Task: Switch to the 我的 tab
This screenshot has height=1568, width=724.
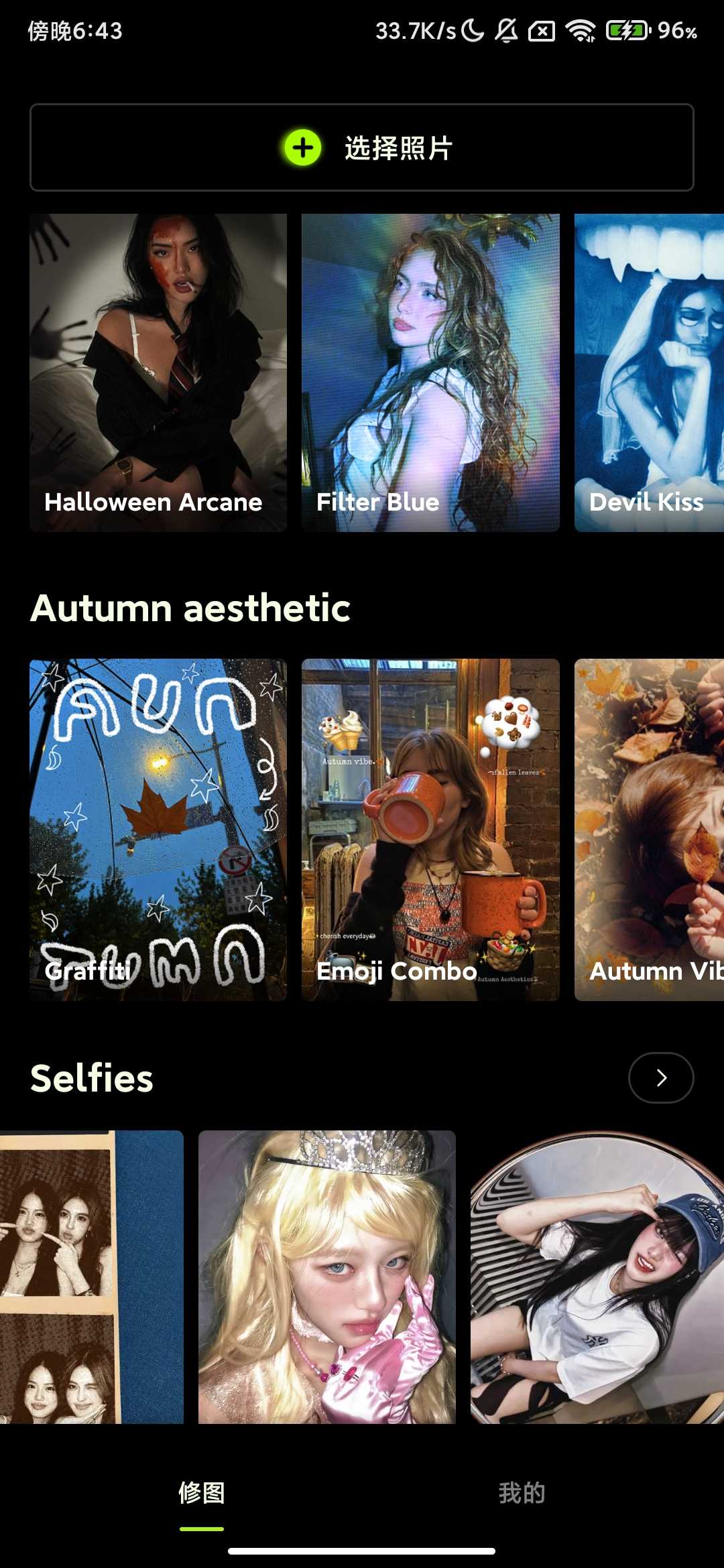Action: coord(522,1493)
